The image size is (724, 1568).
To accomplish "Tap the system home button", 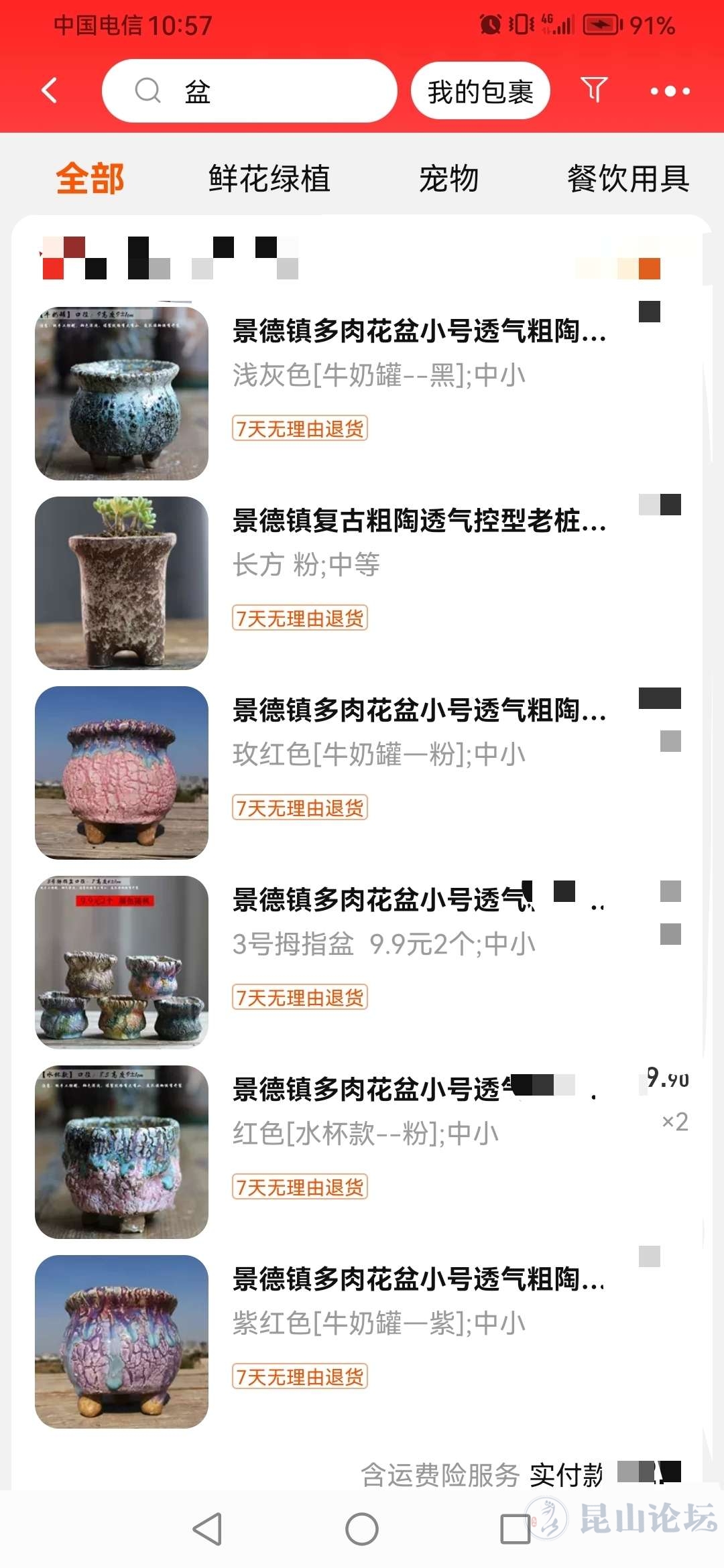I will click(362, 1529).
